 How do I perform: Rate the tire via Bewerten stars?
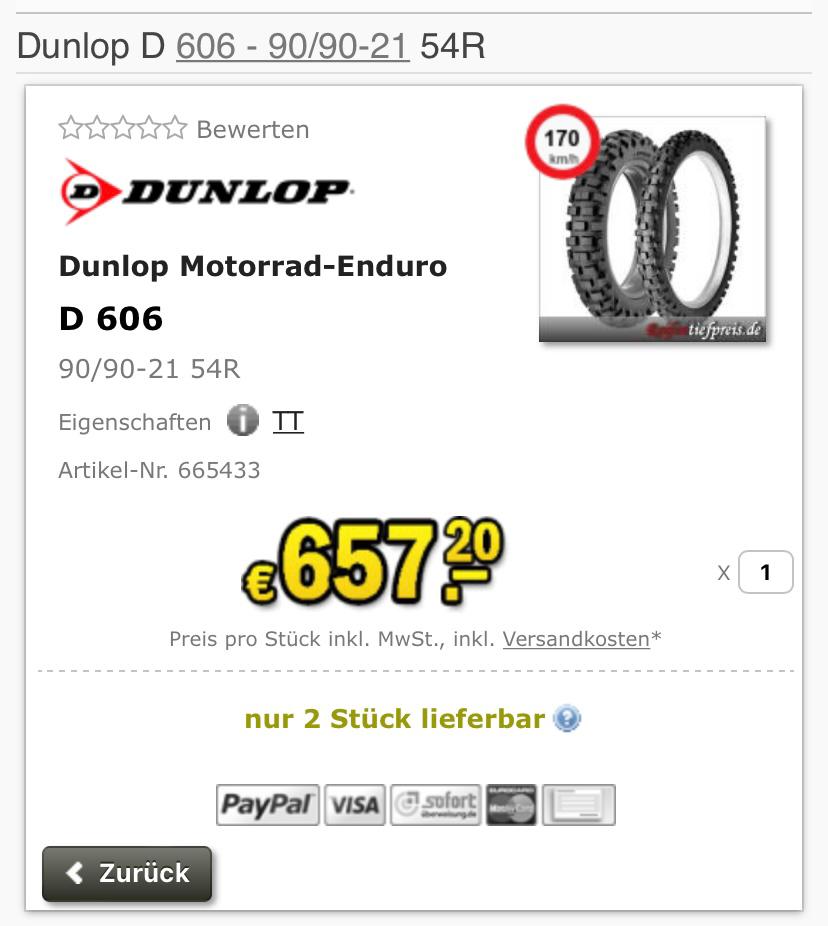point(123,129)
